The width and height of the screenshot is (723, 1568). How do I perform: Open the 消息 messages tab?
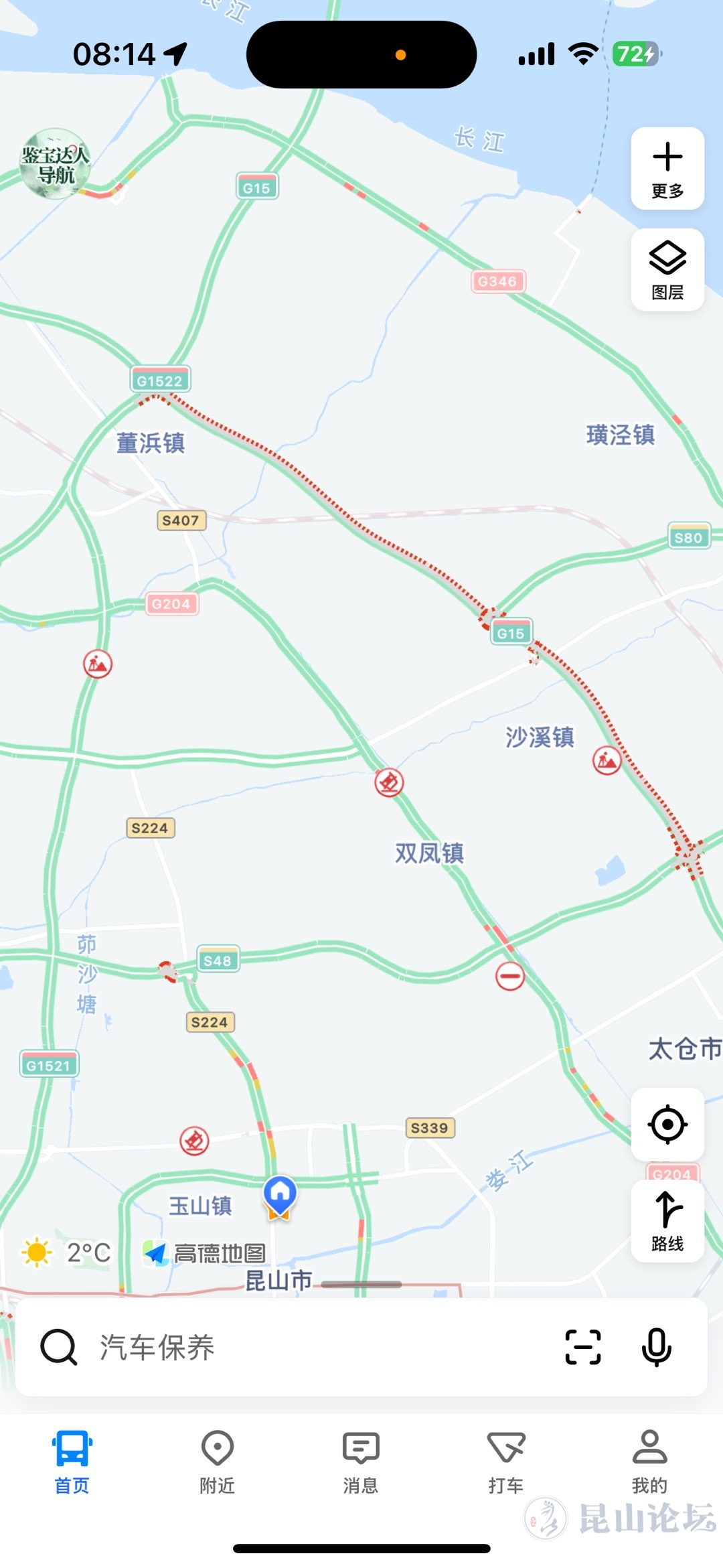[361, 1461]
